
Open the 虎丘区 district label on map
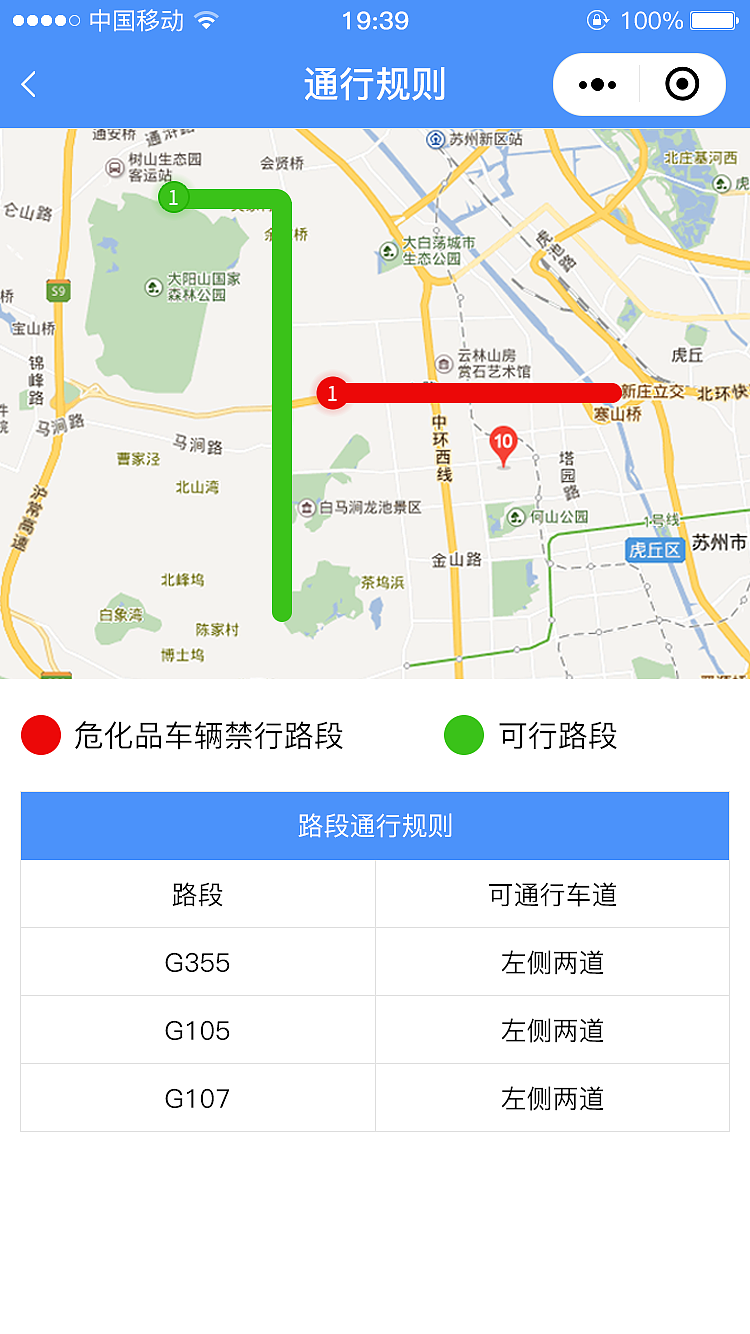[655, 551]
